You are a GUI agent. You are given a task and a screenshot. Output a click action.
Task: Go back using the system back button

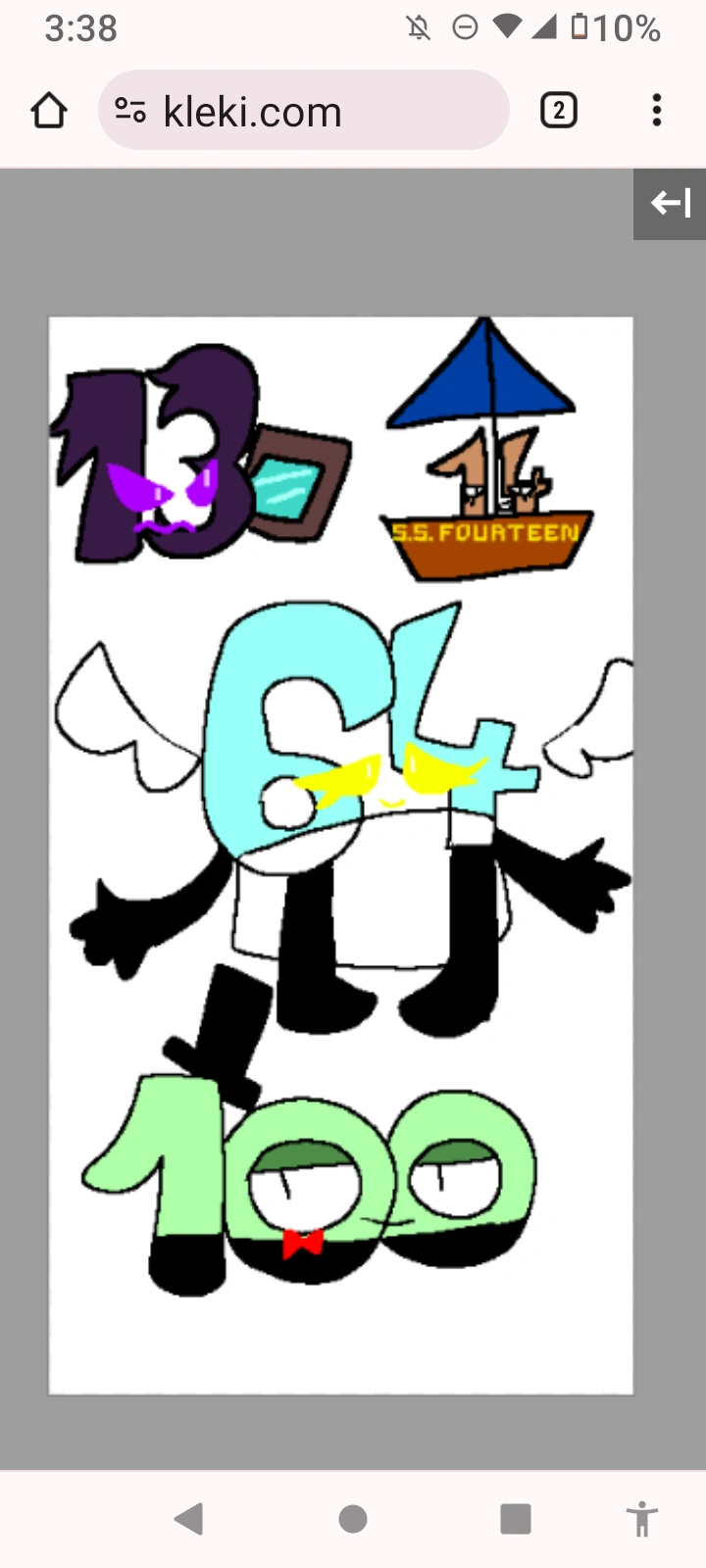(188, 1519)
